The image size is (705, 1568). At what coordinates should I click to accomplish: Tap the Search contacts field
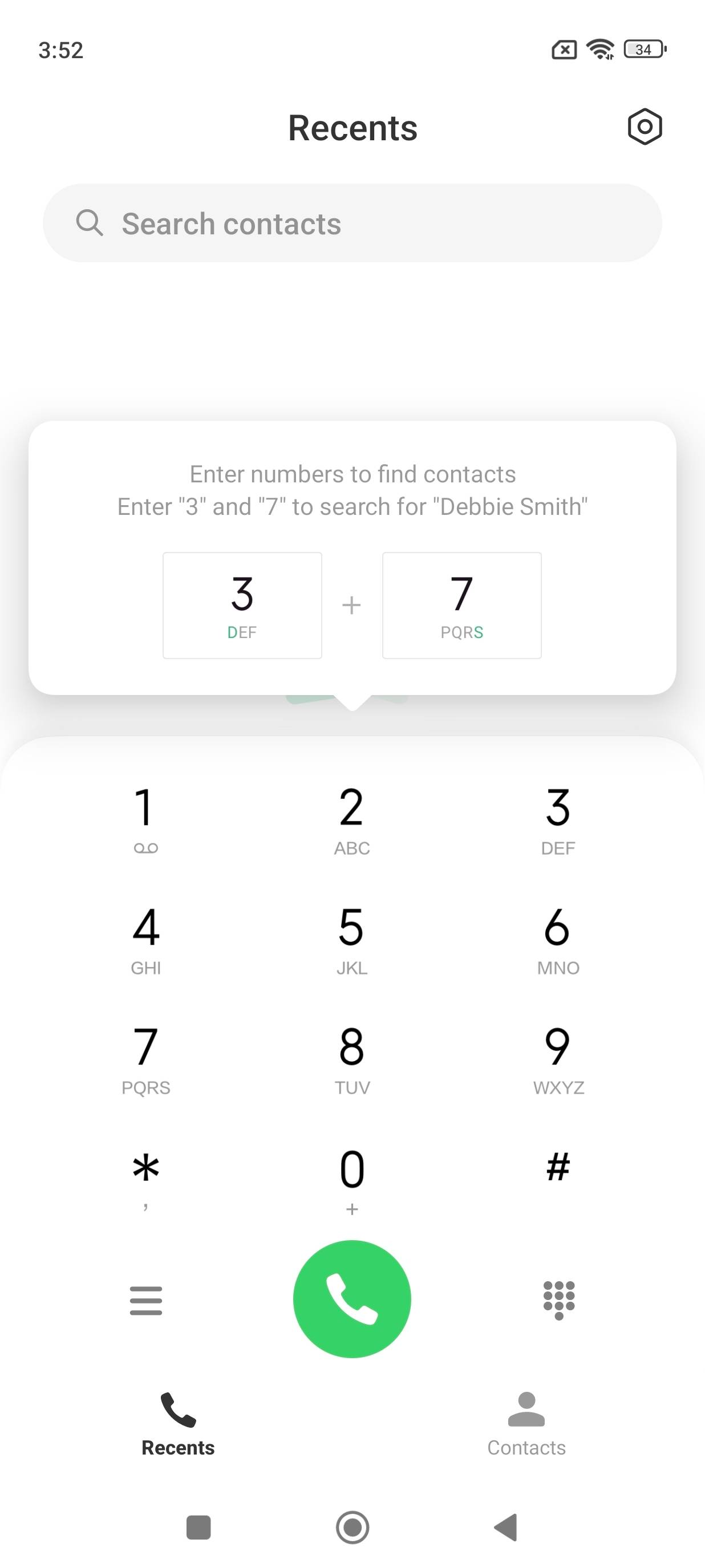click(x=352, y=223)
